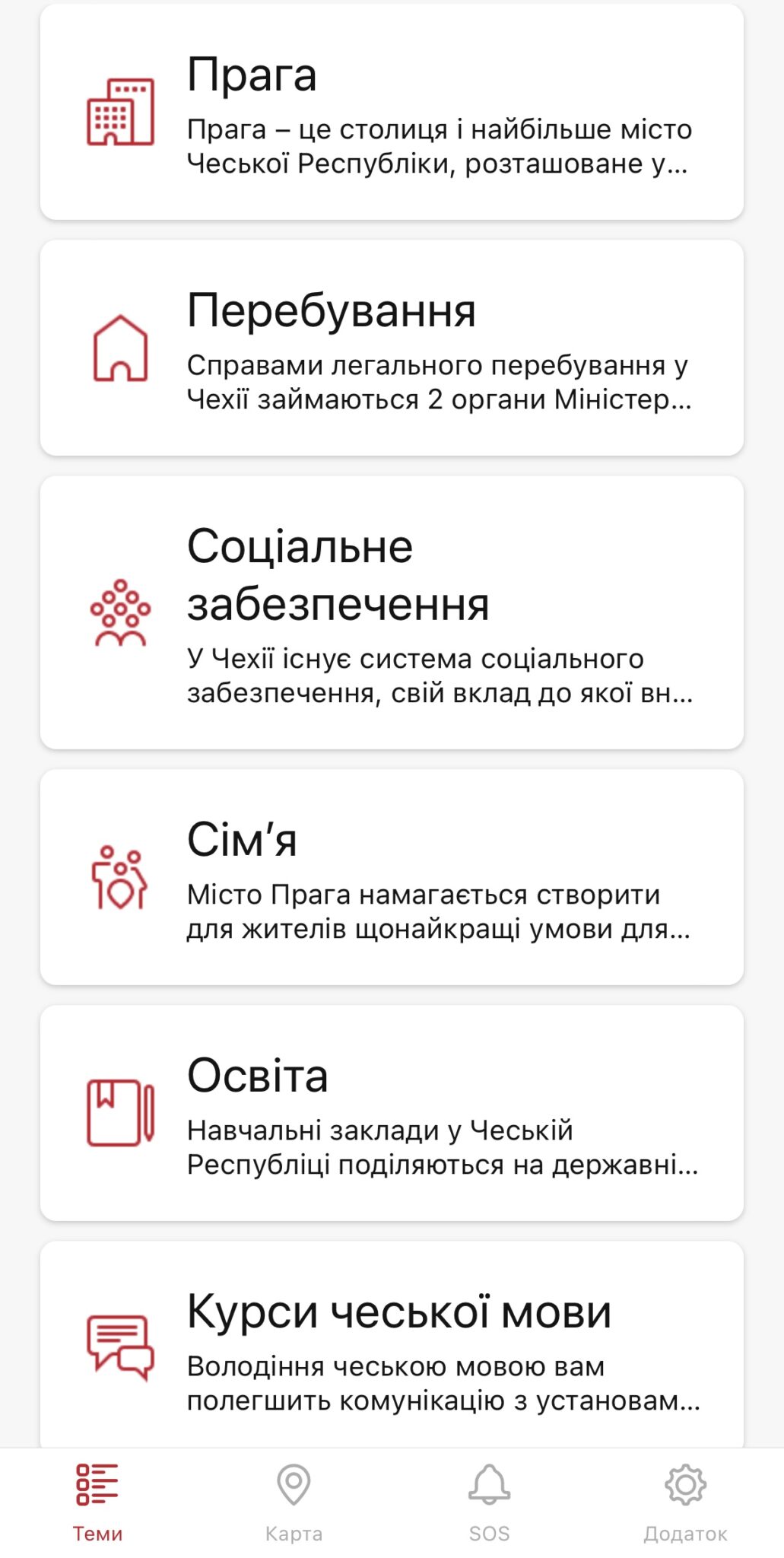Go to the SOS tab
Screen dimensions: 784x1558
click(490, 1502)
